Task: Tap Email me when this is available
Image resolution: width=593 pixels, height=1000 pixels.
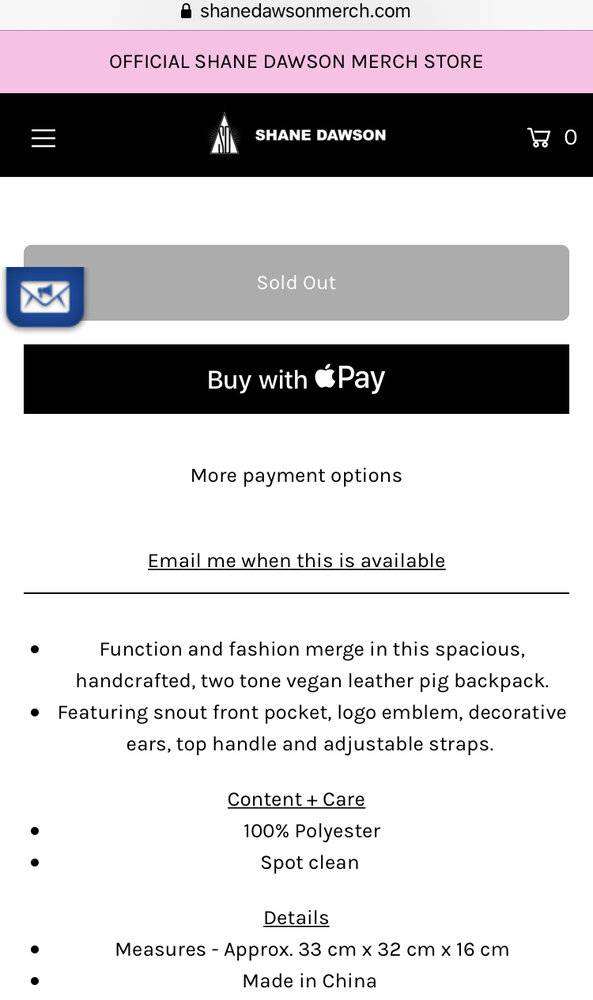Action: 296,561
